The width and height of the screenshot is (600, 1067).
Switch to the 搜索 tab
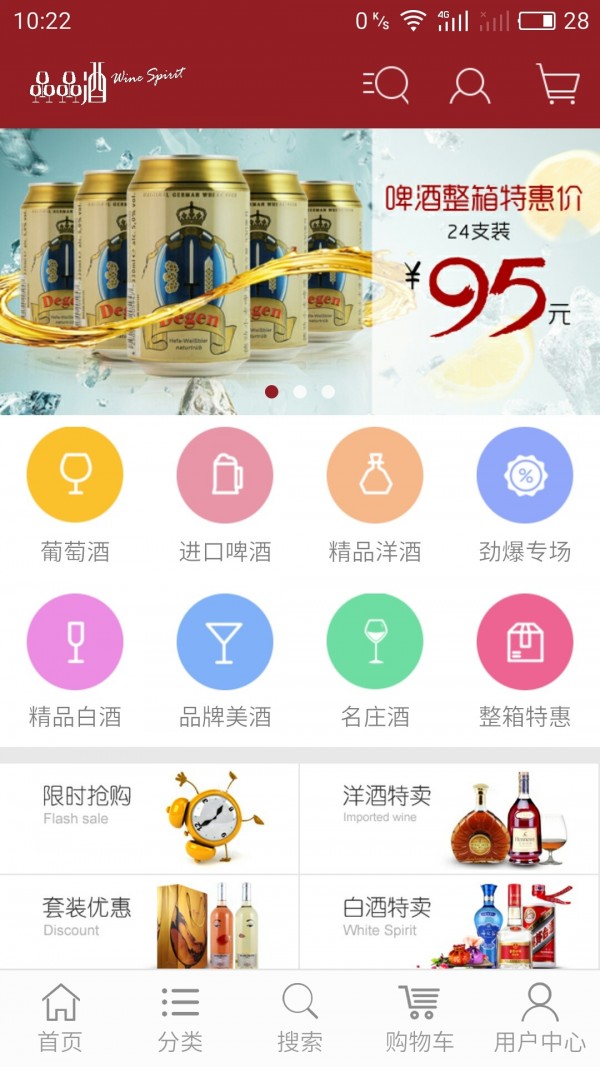[x=300, y=1018]
